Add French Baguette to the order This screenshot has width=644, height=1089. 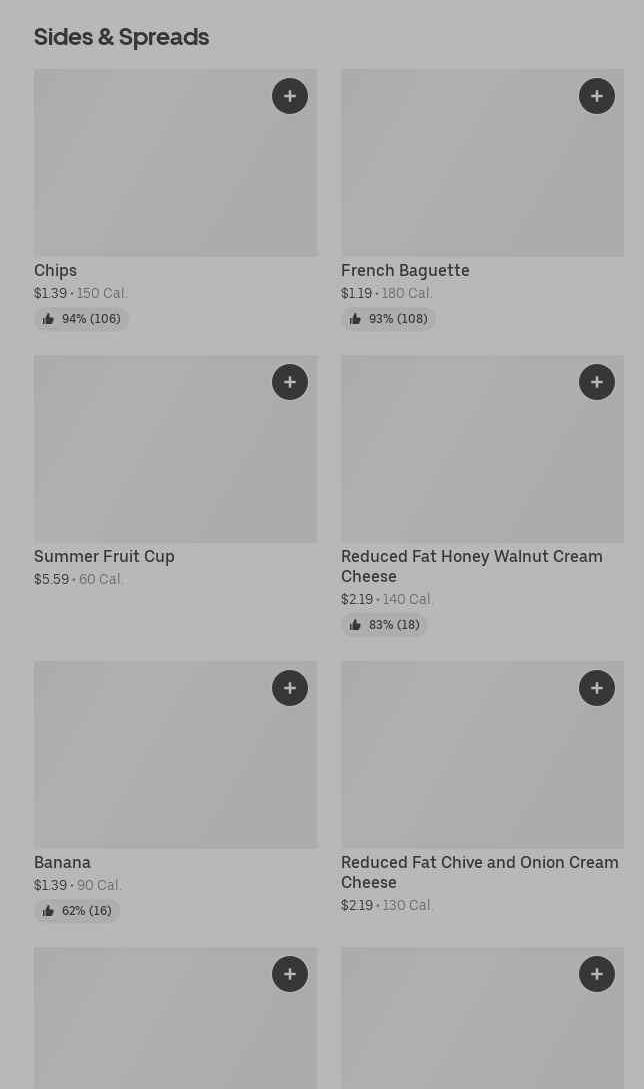597,96
